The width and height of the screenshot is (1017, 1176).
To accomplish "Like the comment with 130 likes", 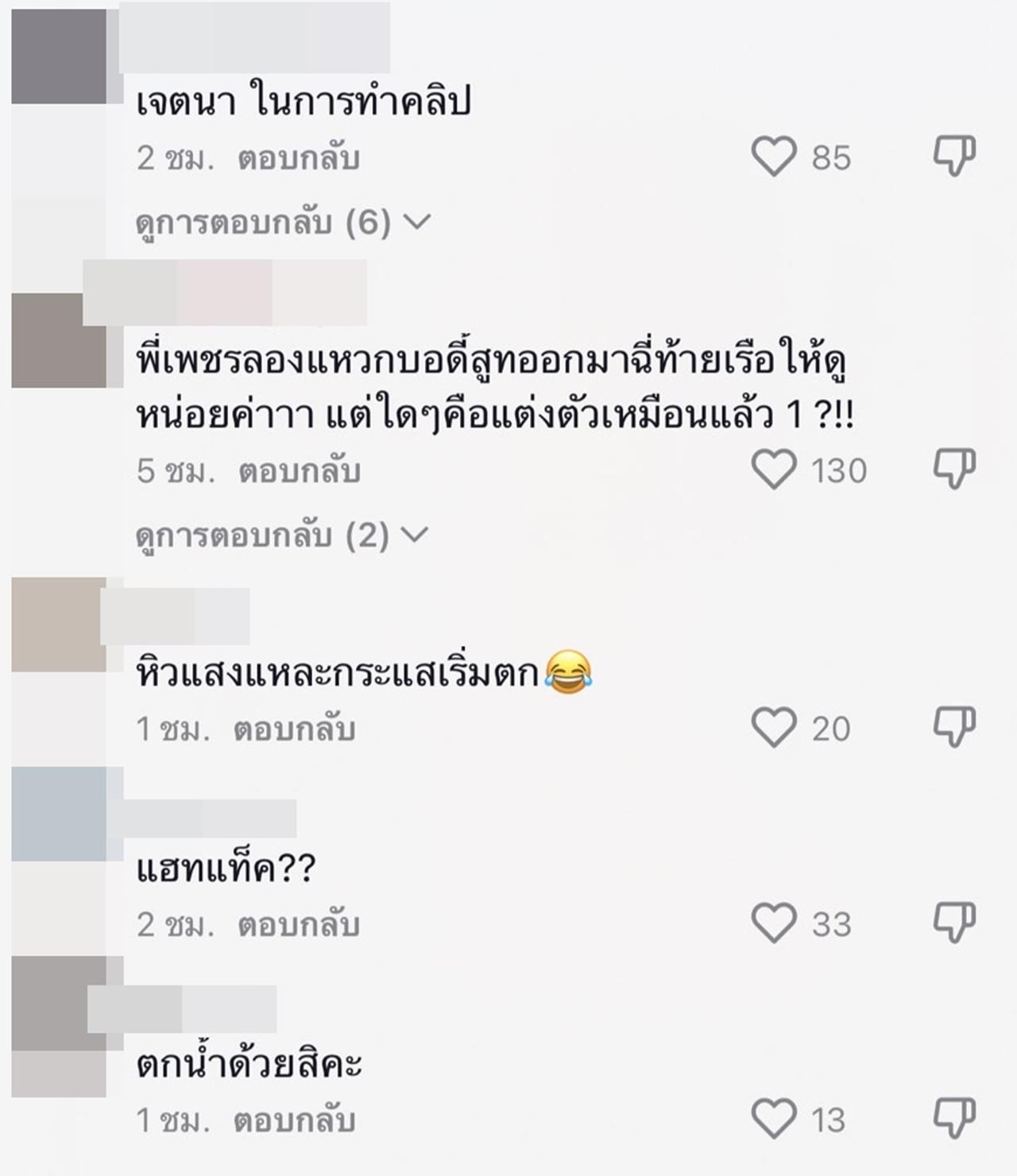I will point(774,470).
